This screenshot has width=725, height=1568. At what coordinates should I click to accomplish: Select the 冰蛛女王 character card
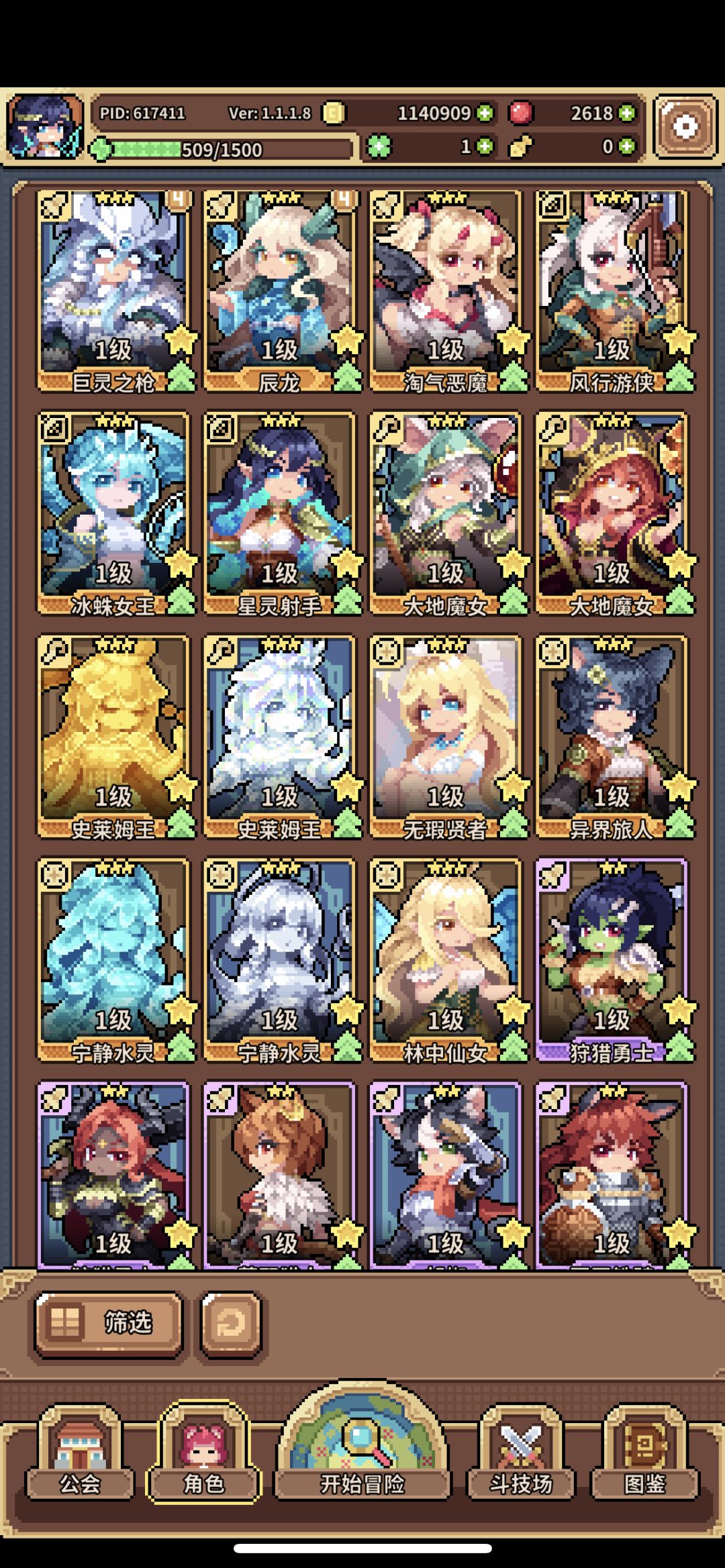(115, 514)
